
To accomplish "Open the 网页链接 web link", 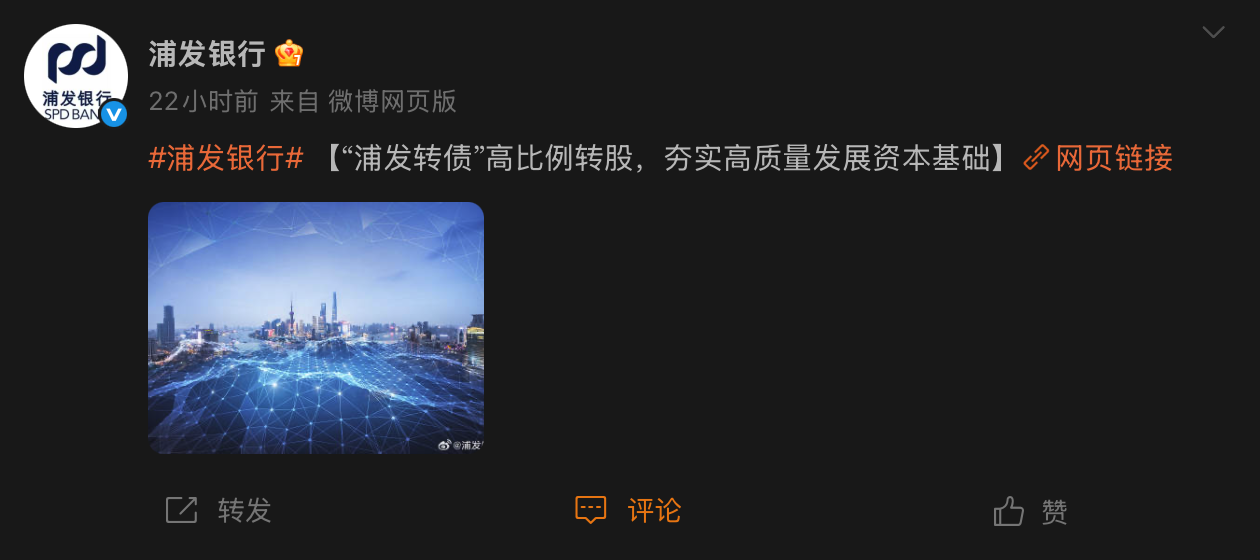I will 1098,158.
